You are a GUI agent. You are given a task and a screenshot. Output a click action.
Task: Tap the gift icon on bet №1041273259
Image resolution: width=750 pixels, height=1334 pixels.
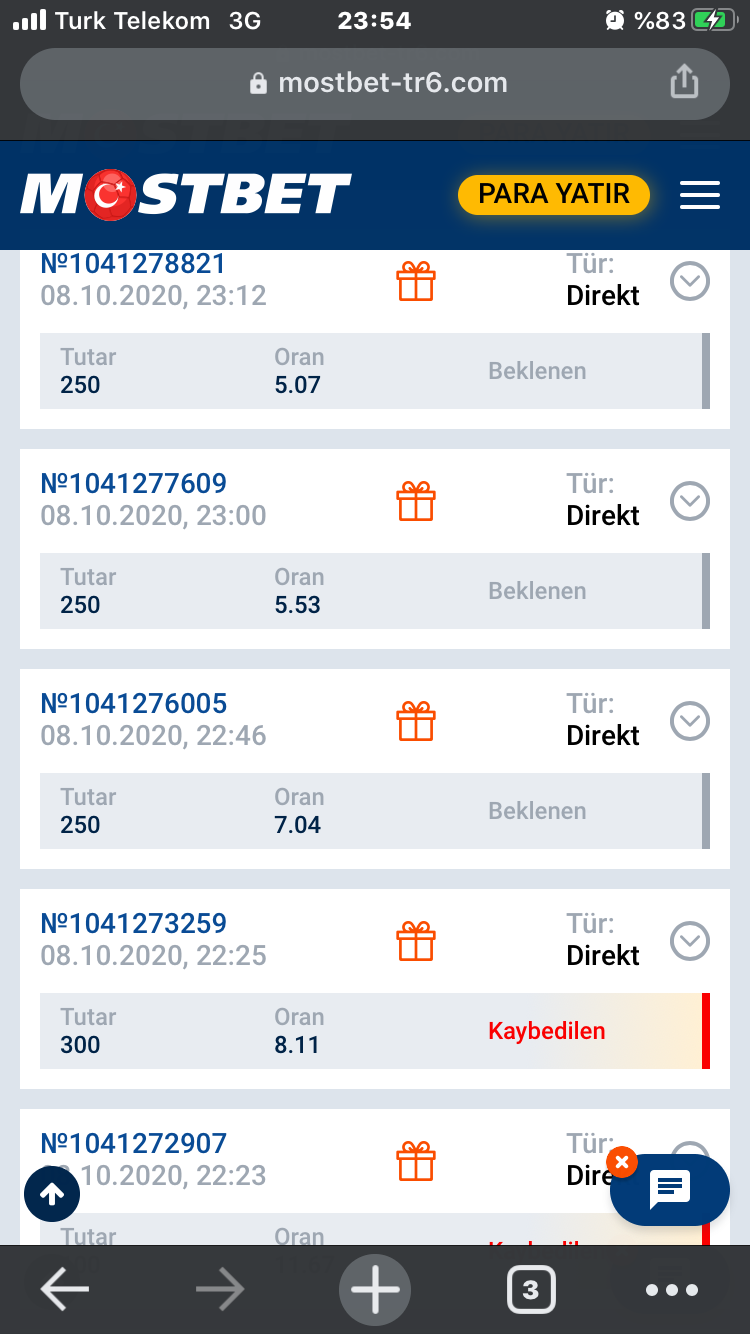(416, 941)
